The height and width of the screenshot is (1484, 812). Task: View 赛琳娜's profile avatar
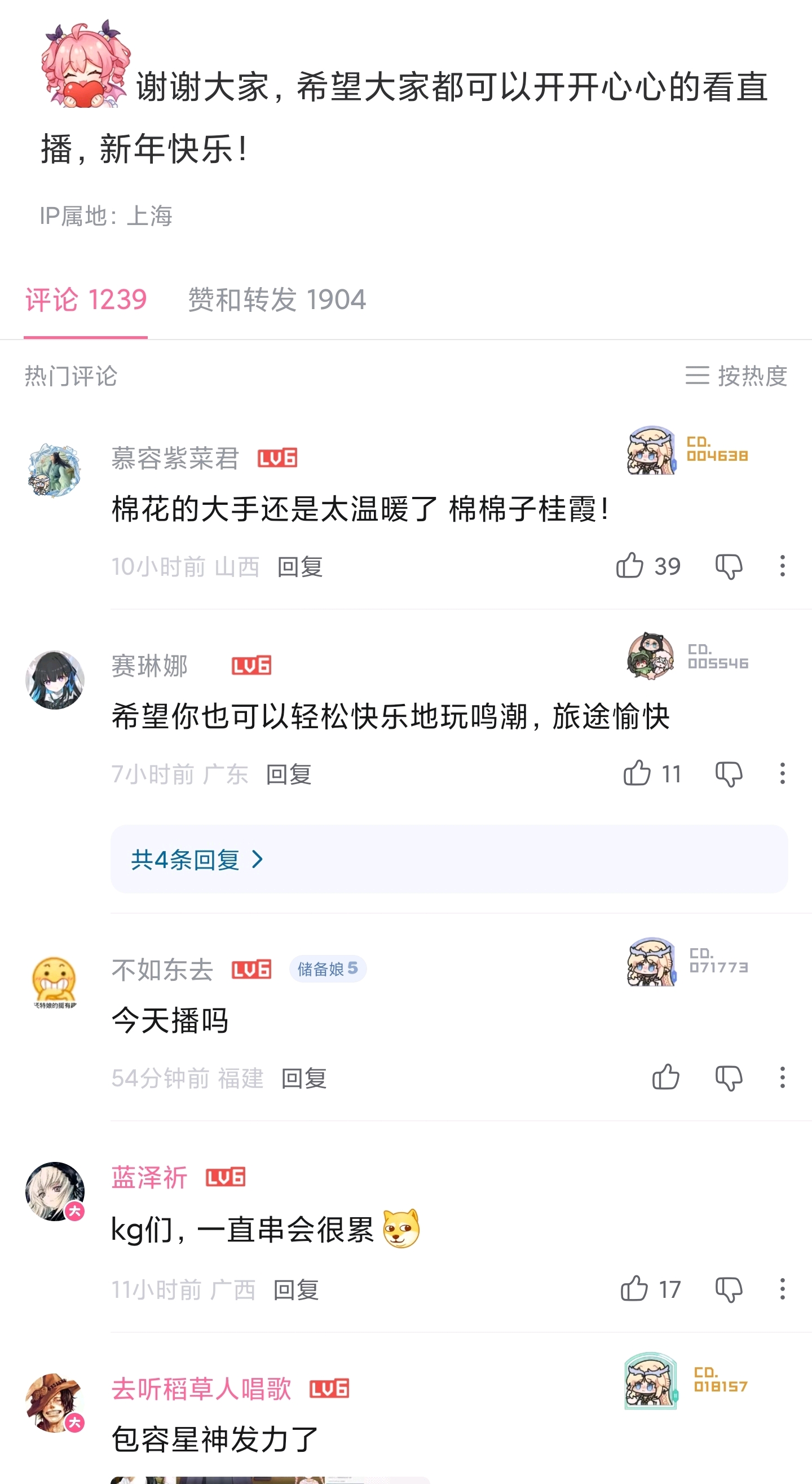(55, 680)
